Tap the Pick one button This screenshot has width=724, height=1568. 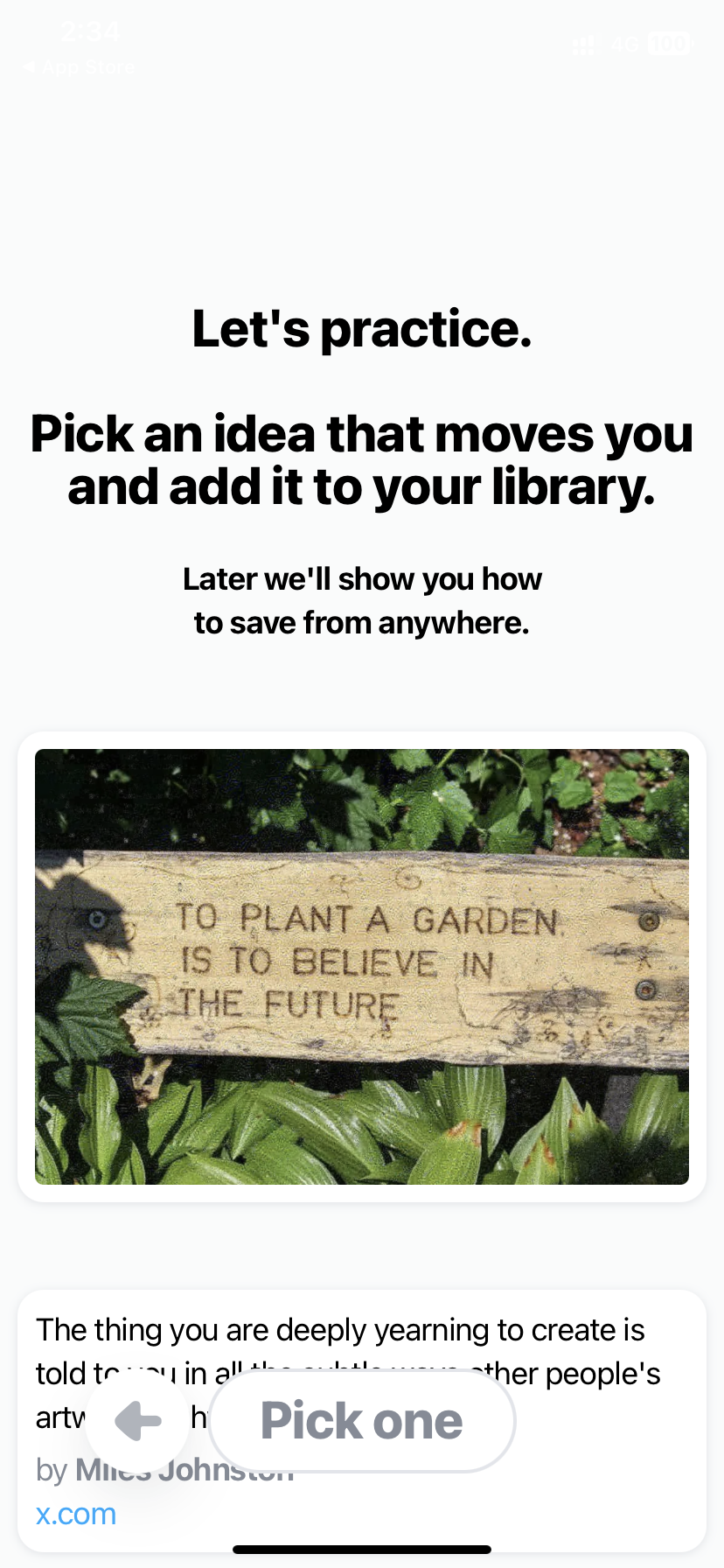tap(362, 1421)
